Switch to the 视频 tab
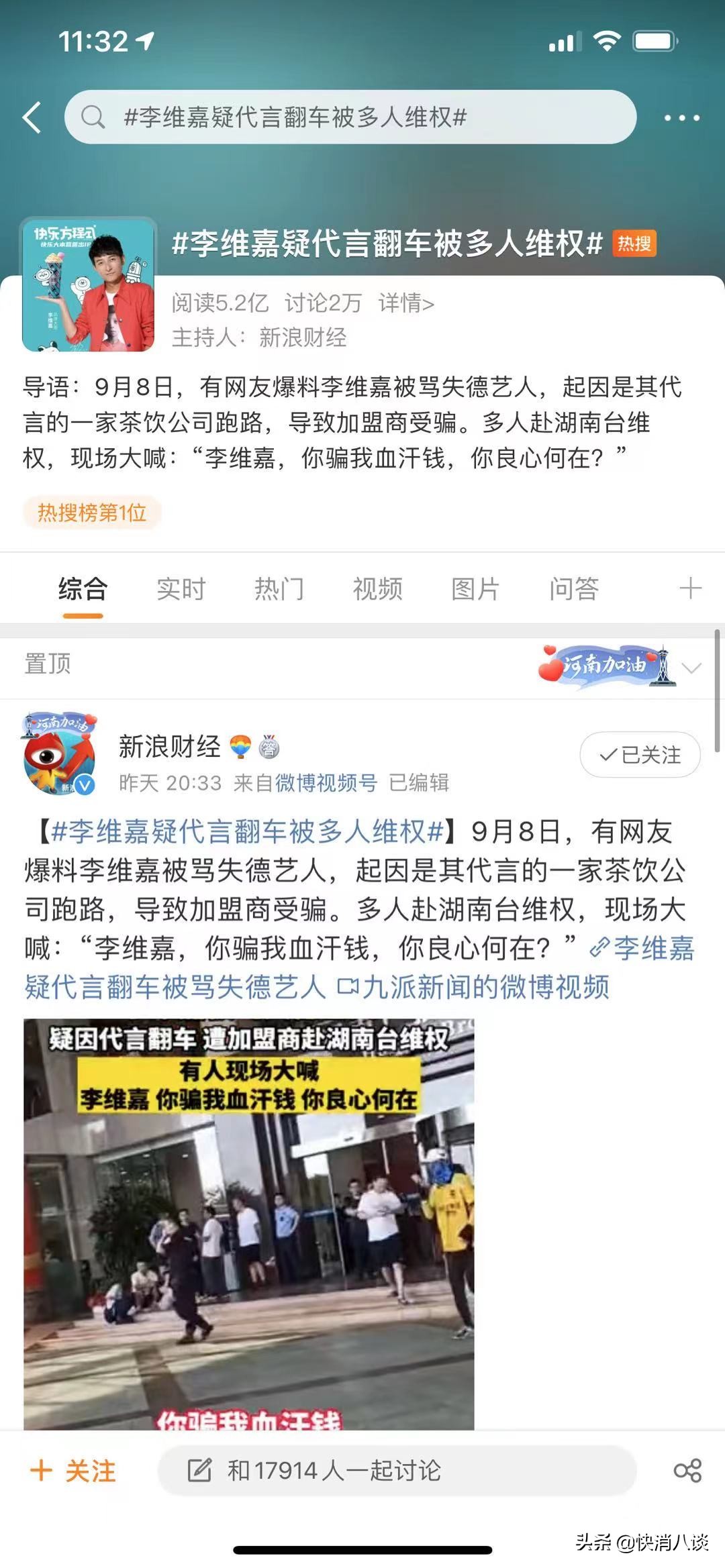The image size is (725, 1568). click(377, 589)
